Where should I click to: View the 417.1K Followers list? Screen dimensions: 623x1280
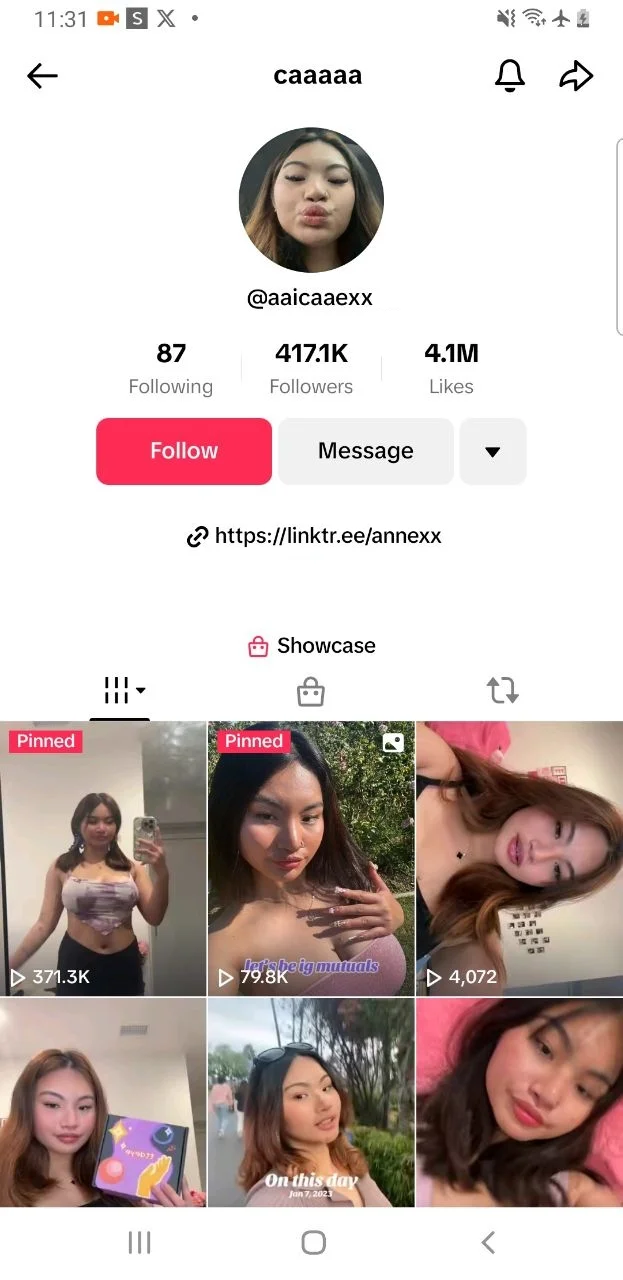point(311,369)
